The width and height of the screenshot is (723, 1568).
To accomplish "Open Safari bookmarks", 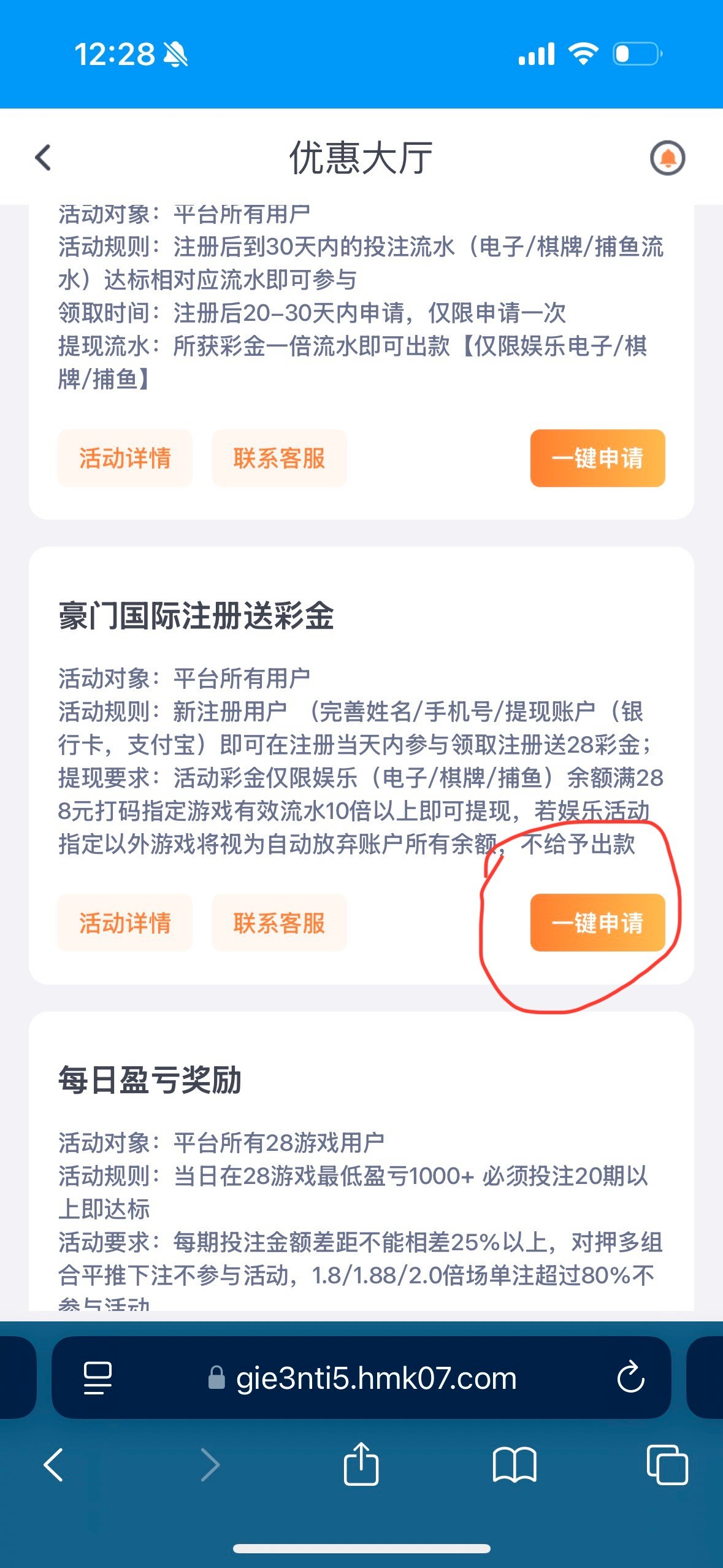I will [x=515, y=1465].
